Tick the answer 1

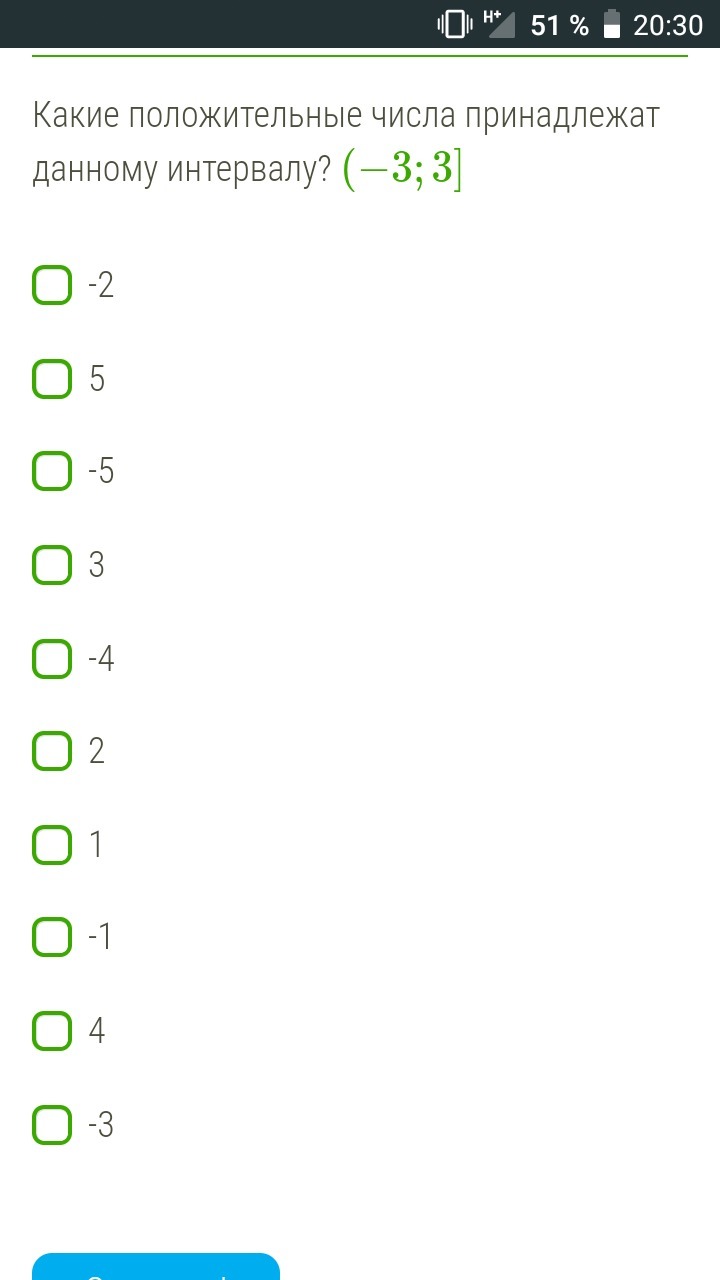click(x=52, y=845)
